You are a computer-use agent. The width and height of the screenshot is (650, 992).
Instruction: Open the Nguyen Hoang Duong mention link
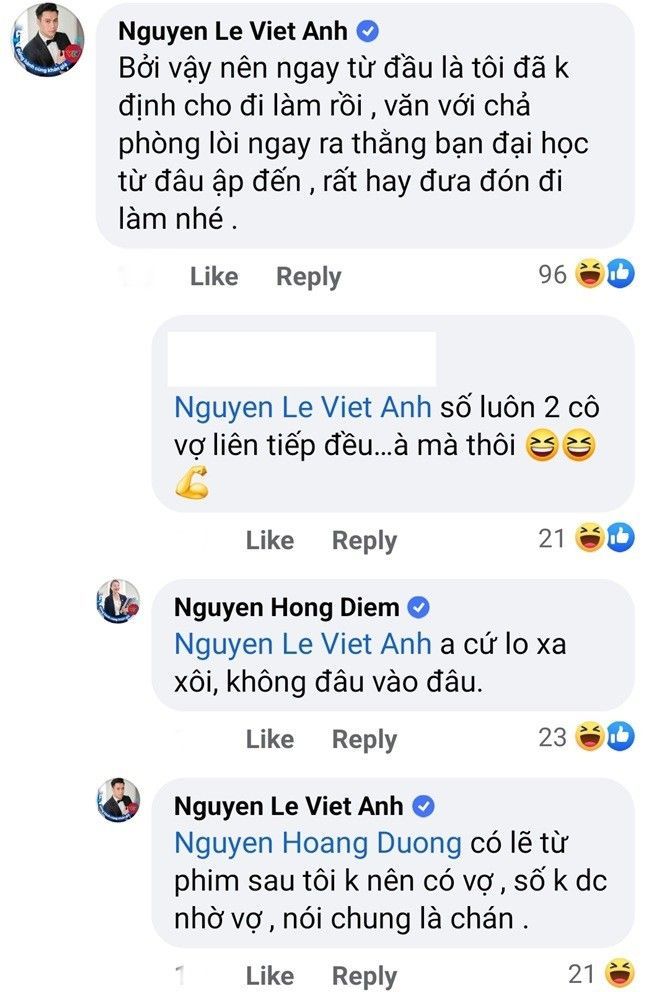pyautogui.click(x=317, y=843)
